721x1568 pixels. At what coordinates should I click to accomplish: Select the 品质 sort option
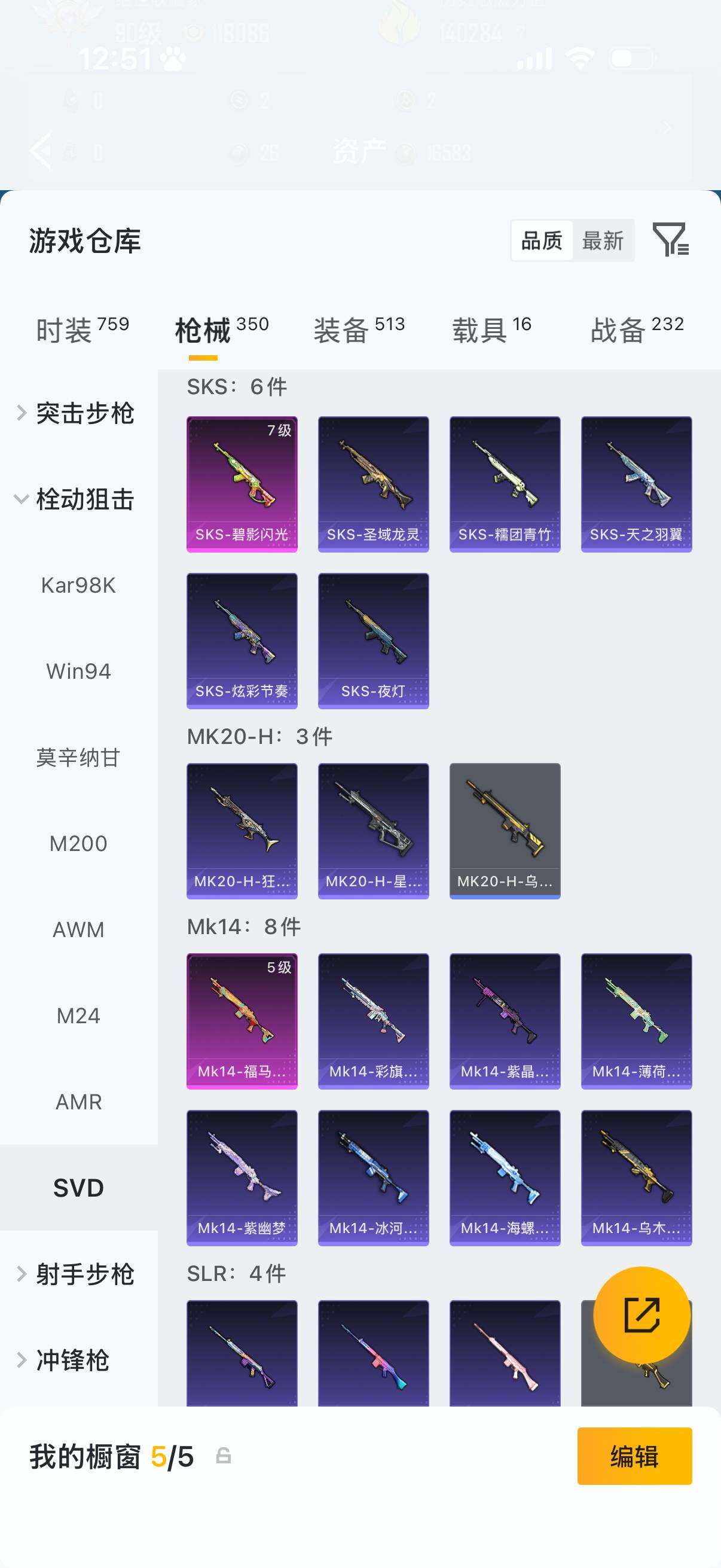[x=542, y=240]
